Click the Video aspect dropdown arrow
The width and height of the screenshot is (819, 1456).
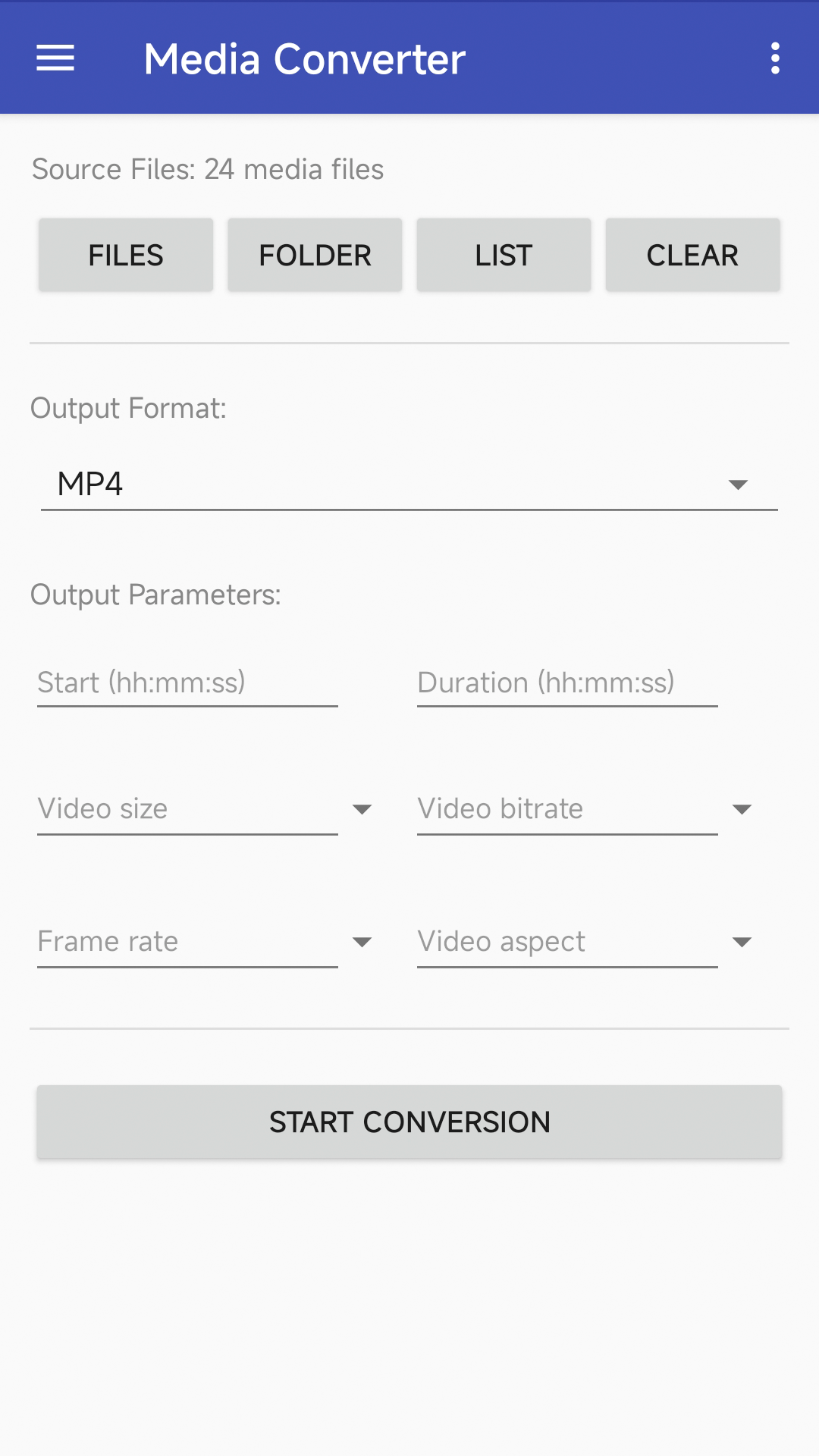point(742,942)
